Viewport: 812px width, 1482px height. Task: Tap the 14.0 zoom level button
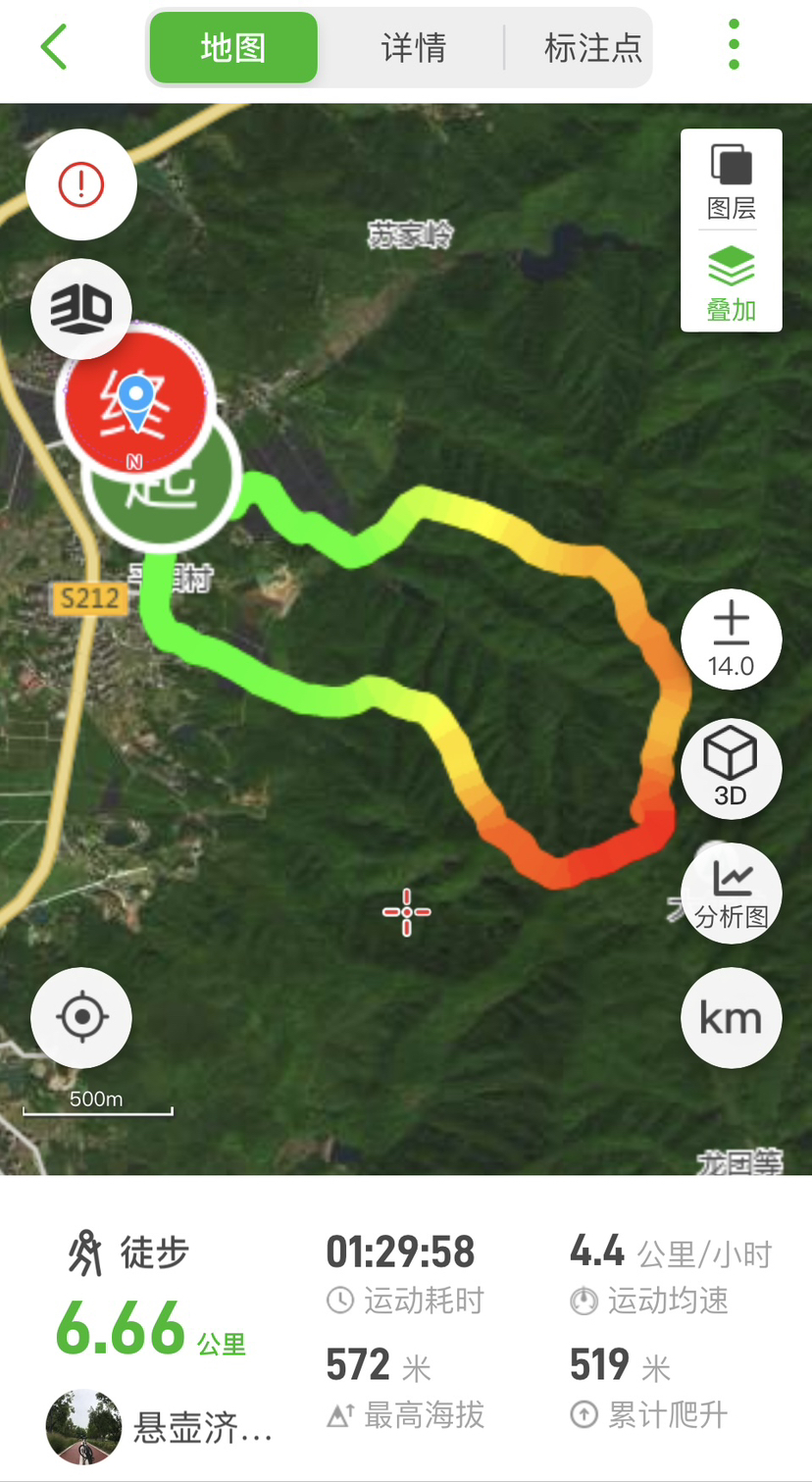731,639
